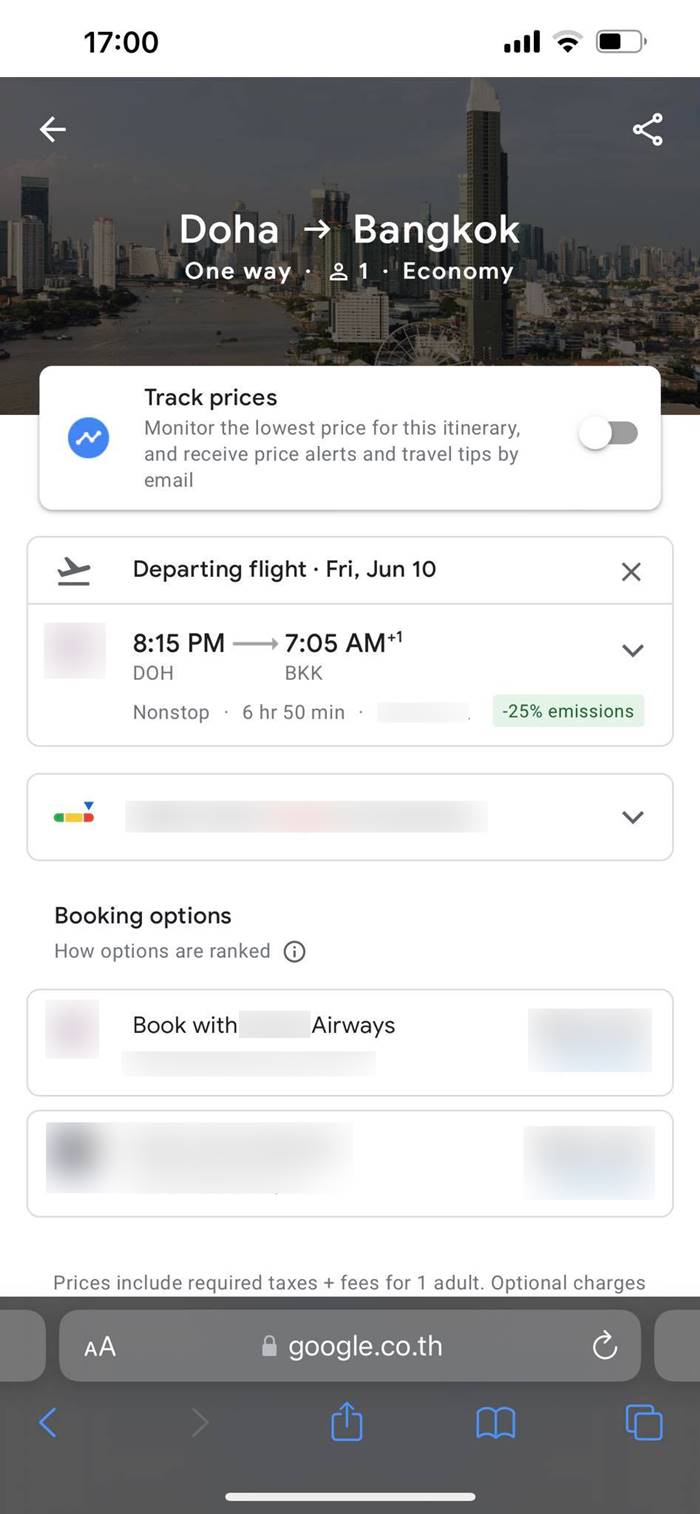Show all open Safari tabs
Screen dimensions: 700x1514
643,1421
